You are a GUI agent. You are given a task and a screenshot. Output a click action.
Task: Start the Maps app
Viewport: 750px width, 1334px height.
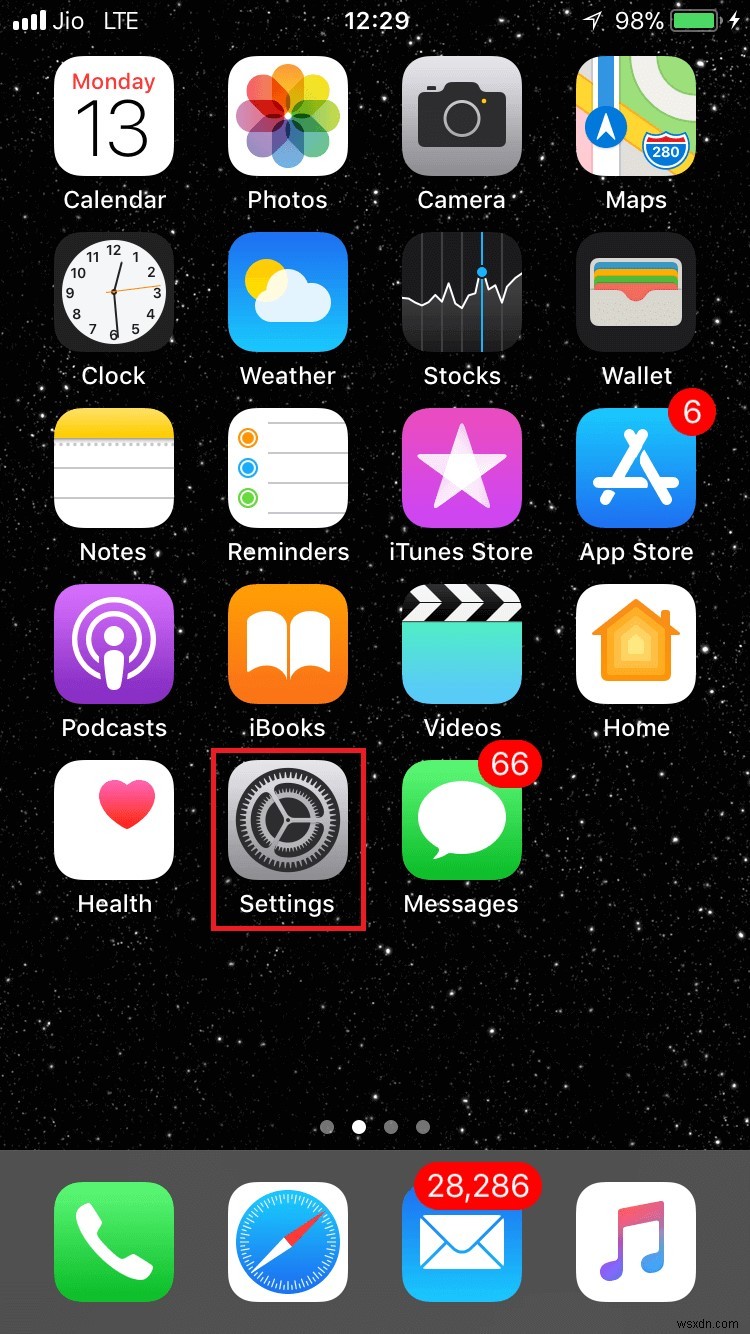[x=635, y=116]
